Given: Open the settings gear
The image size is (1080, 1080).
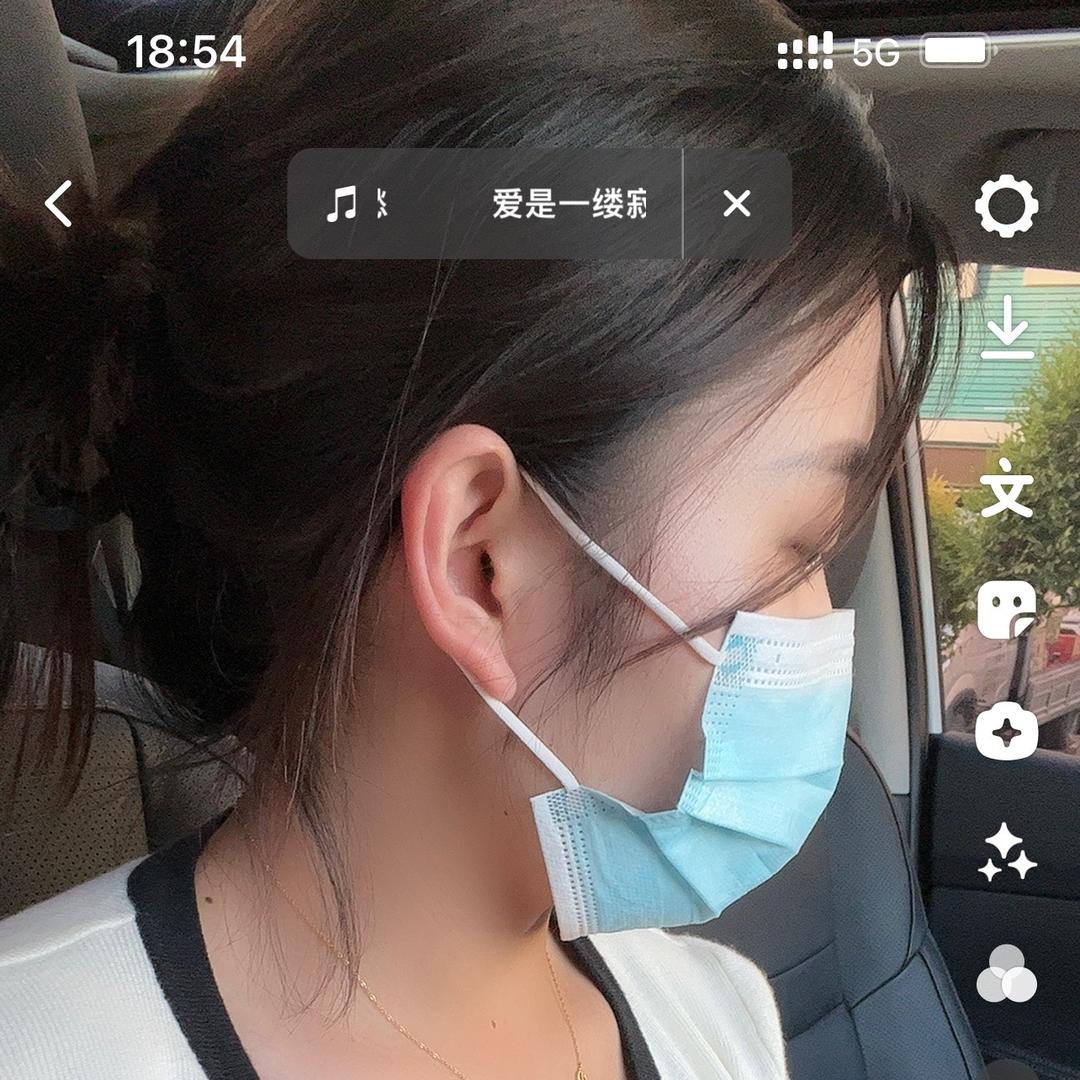Looking at the screenshot, I should (1006, 206).
